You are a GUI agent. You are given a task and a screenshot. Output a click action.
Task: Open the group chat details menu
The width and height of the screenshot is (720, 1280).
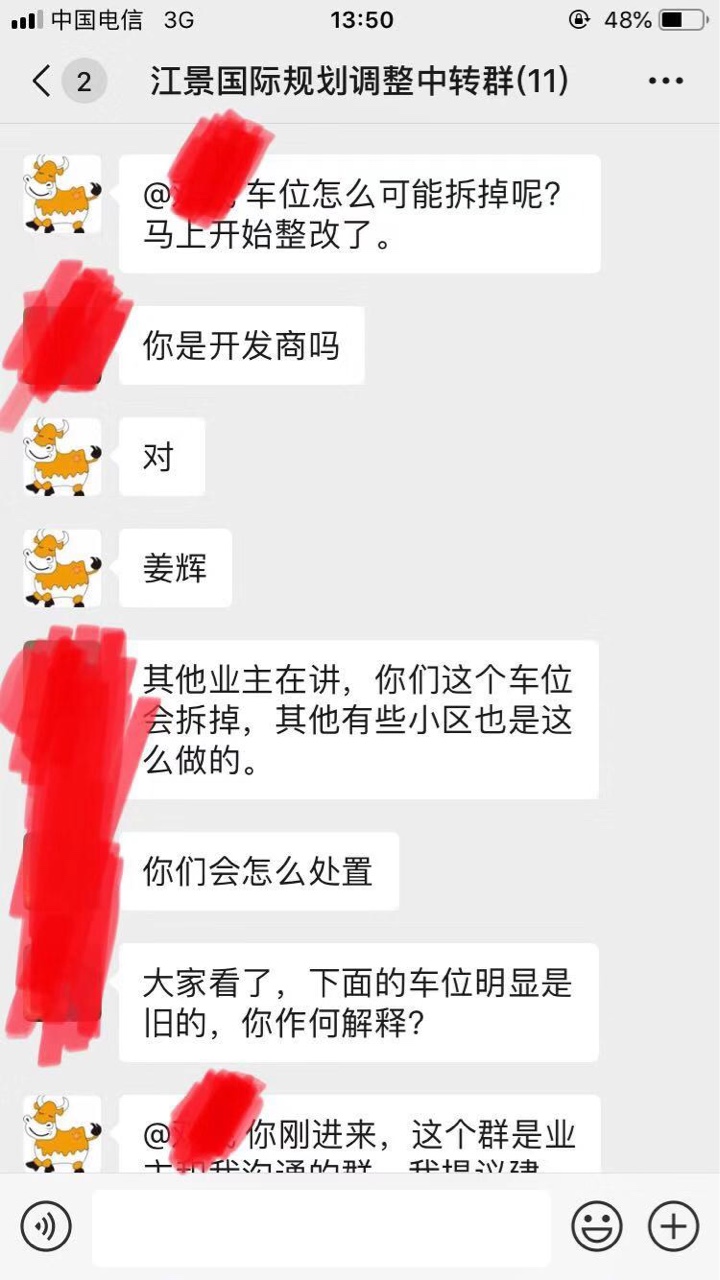pos(666,81)
